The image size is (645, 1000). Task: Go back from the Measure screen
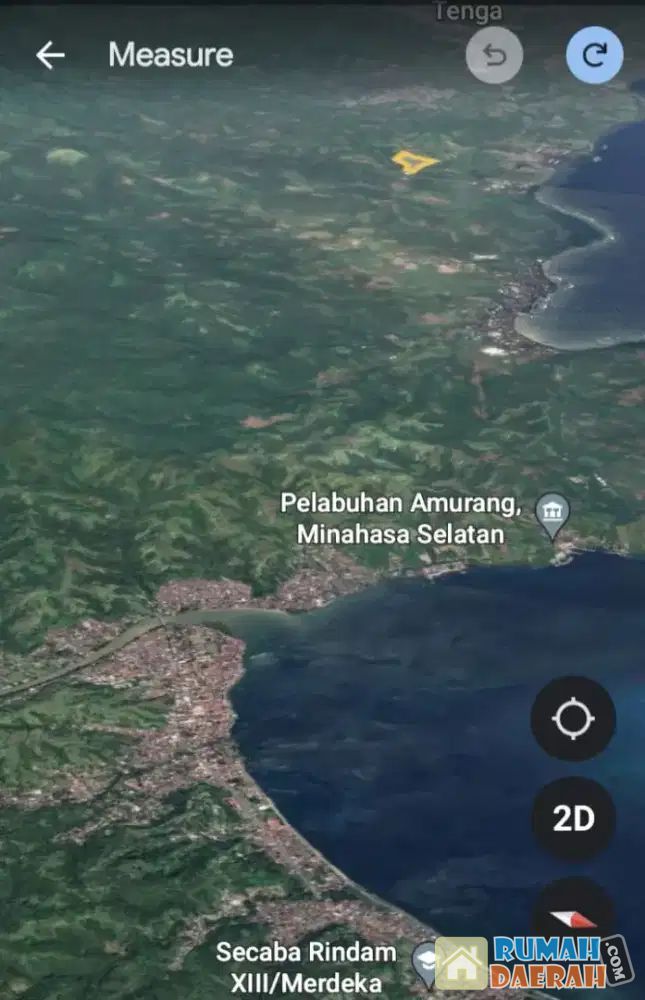coord(50,55)
